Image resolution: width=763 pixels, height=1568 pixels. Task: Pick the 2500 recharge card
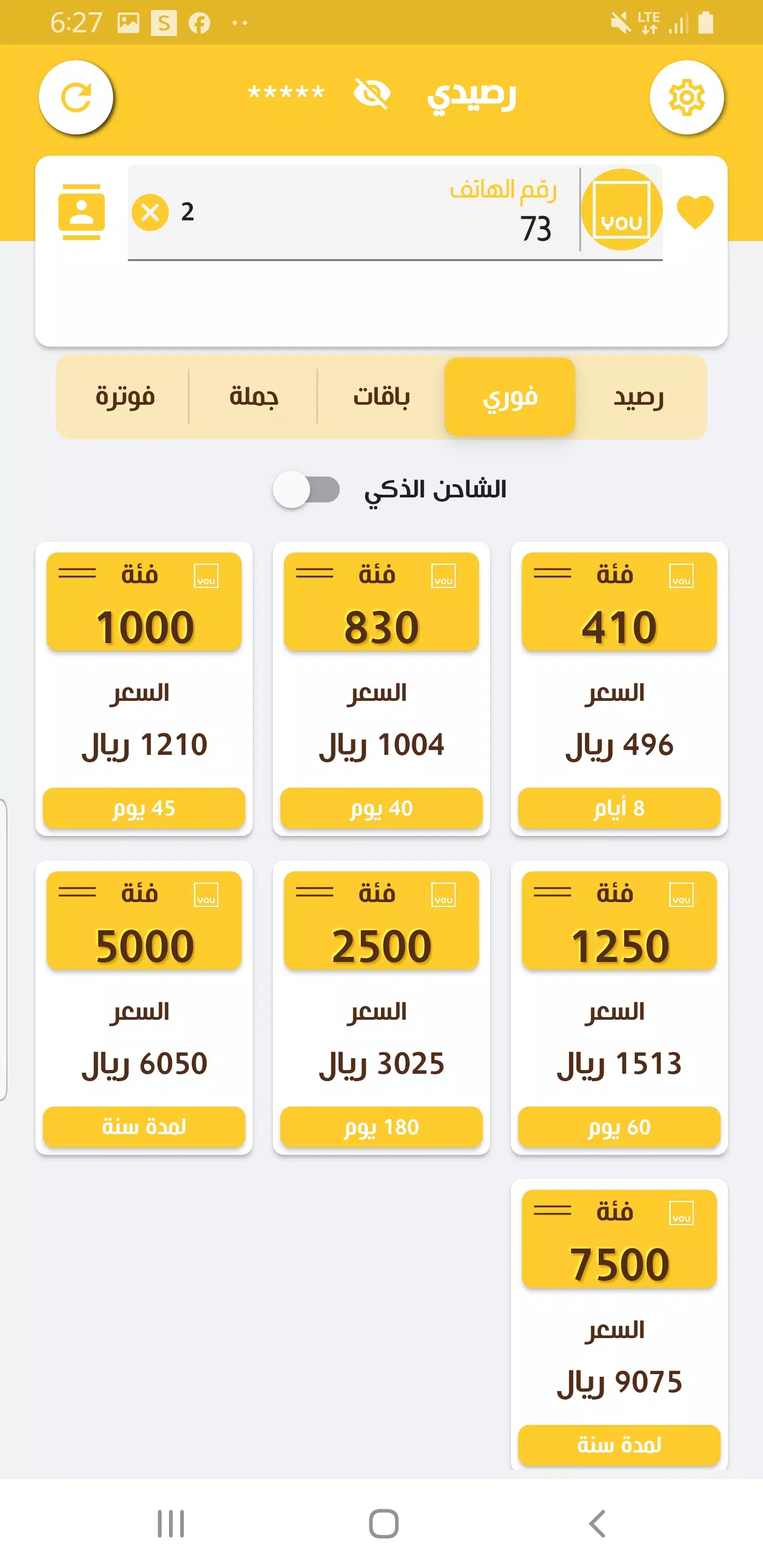tap(381, 1008)
